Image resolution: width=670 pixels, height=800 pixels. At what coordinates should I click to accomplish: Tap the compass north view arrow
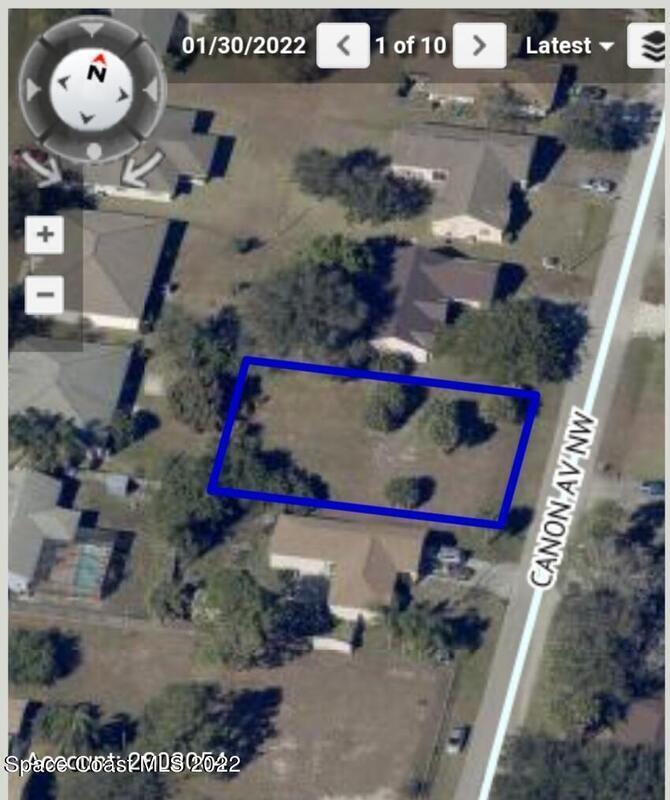[93, 31]
